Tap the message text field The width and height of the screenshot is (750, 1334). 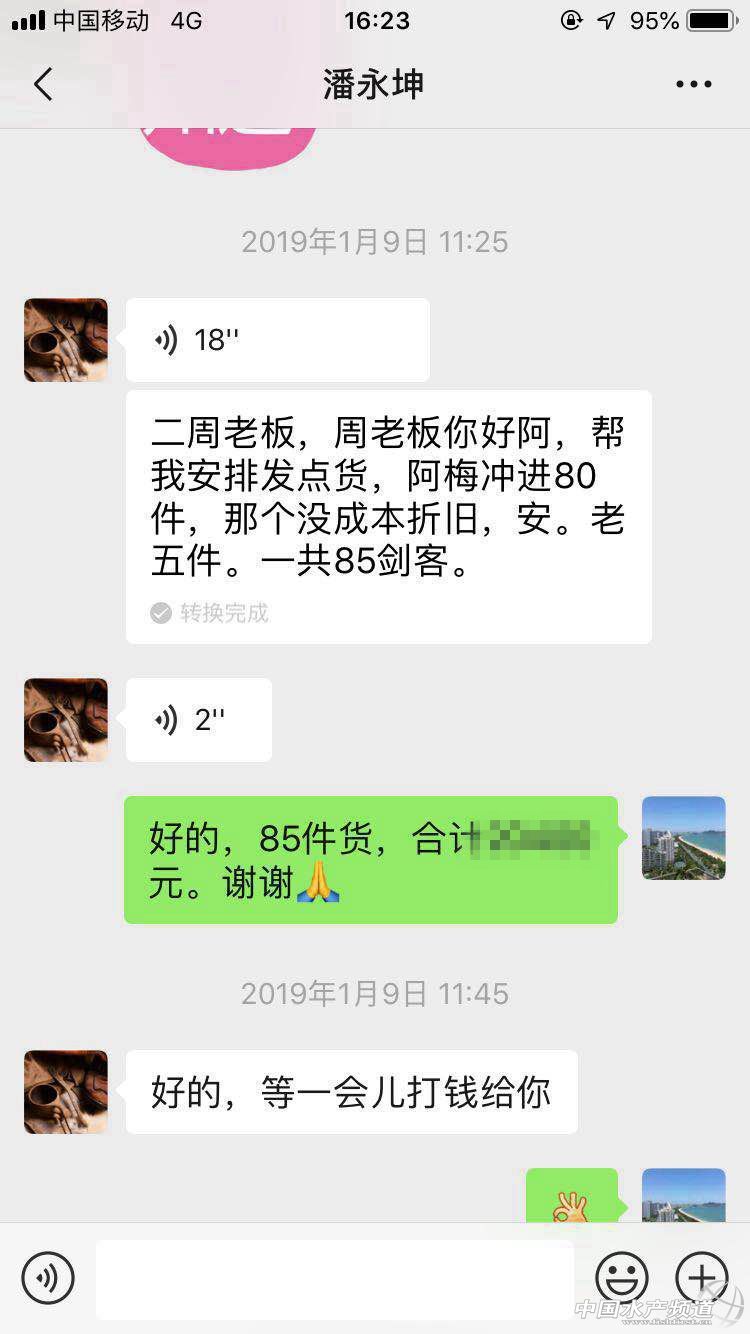[x=335, y=1278]
